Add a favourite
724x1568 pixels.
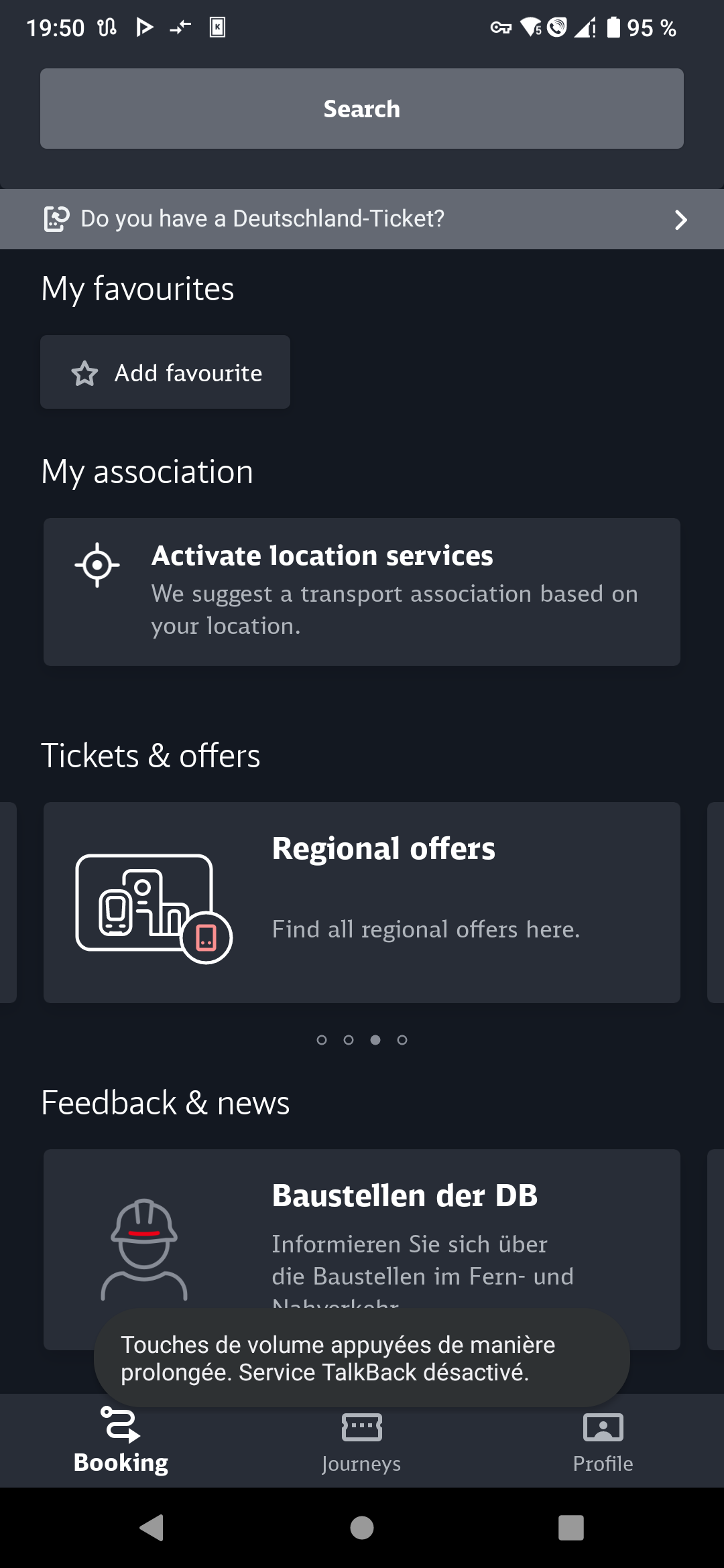point(165,372)
